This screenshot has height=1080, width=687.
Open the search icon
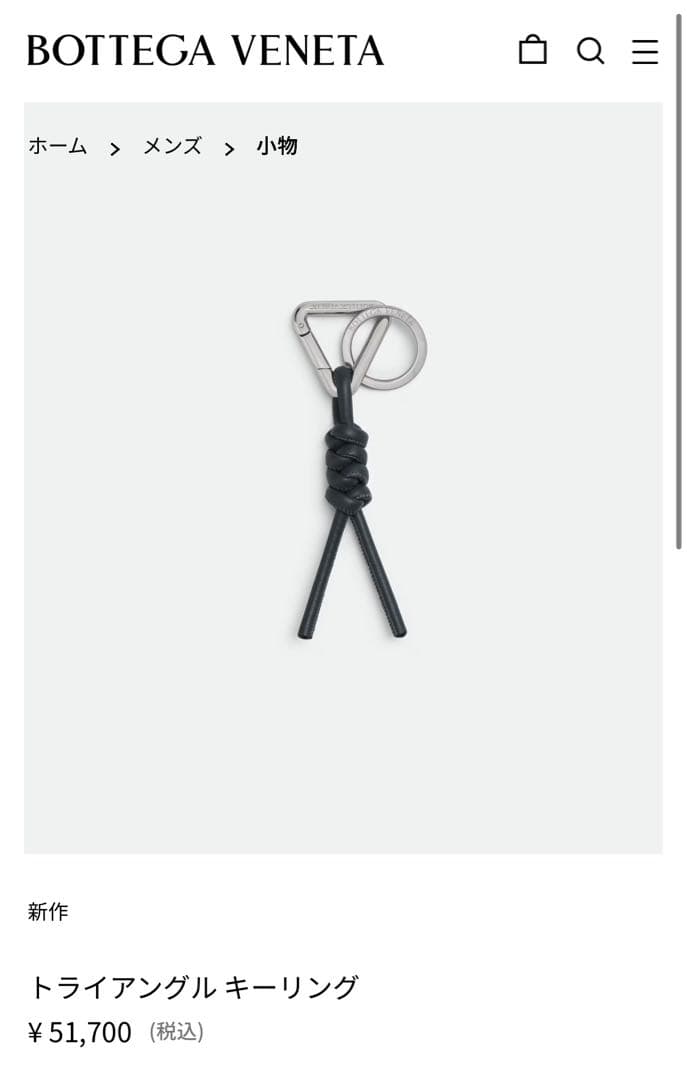[x=591, y=51]
